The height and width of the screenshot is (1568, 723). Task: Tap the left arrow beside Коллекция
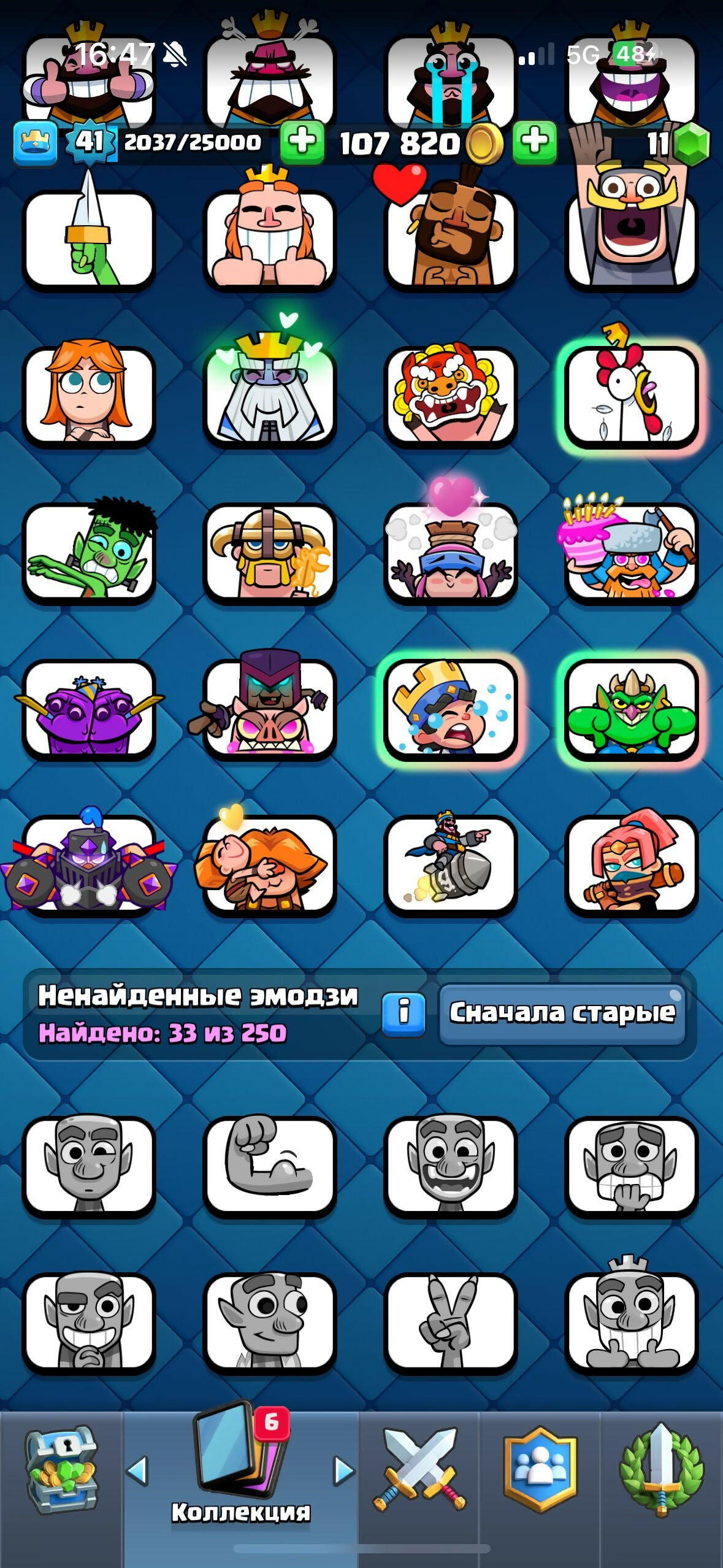[138, 1470]
